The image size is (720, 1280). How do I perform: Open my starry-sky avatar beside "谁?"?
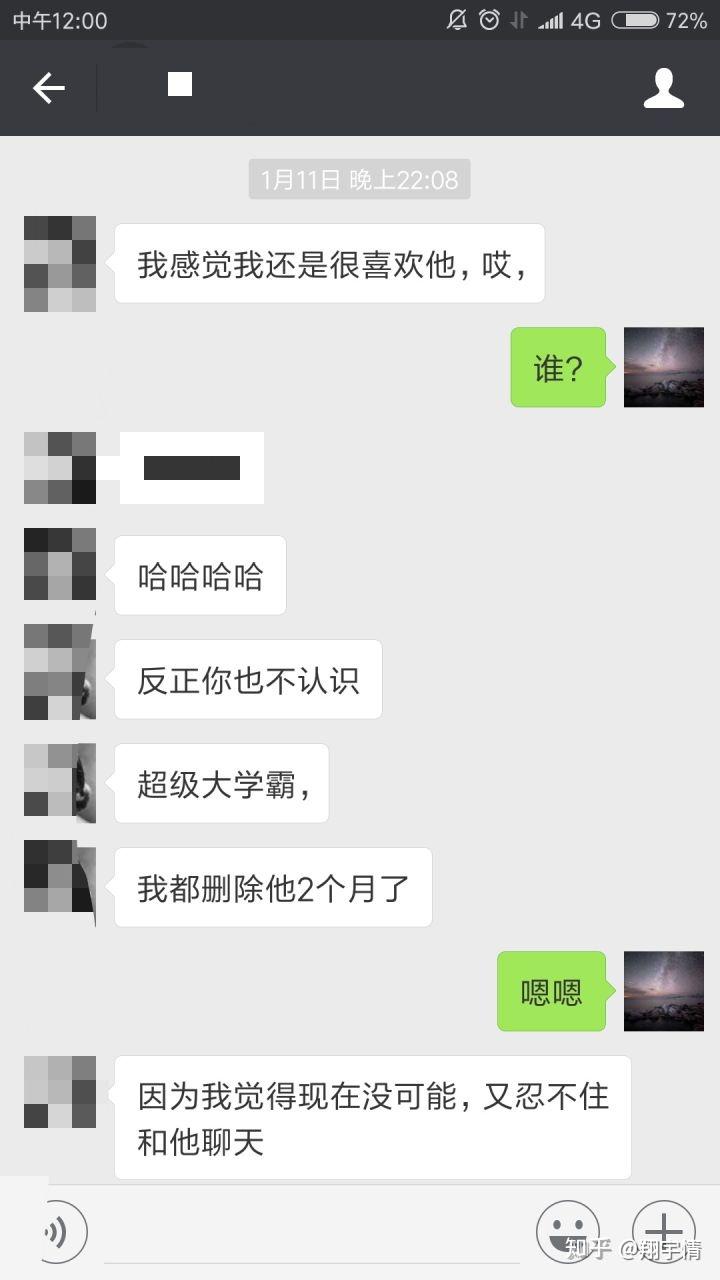coord(664,367)
